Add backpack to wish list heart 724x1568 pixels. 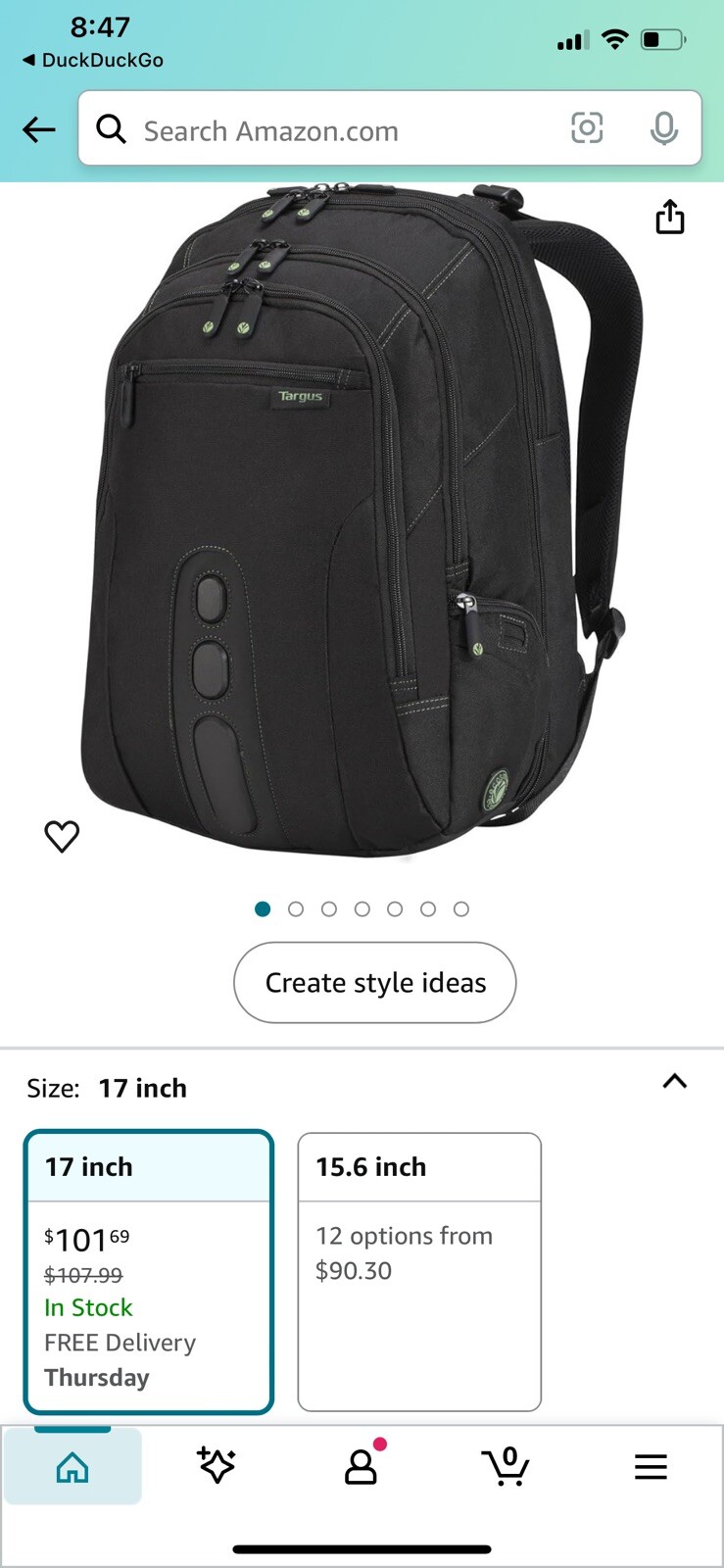pos(62,836)
